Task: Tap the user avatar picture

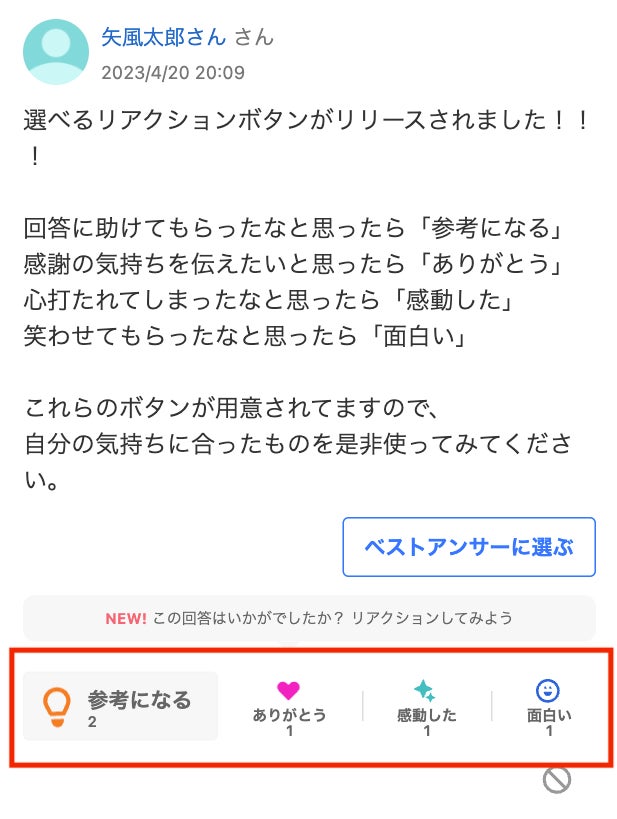Action: tap(56, 52)
